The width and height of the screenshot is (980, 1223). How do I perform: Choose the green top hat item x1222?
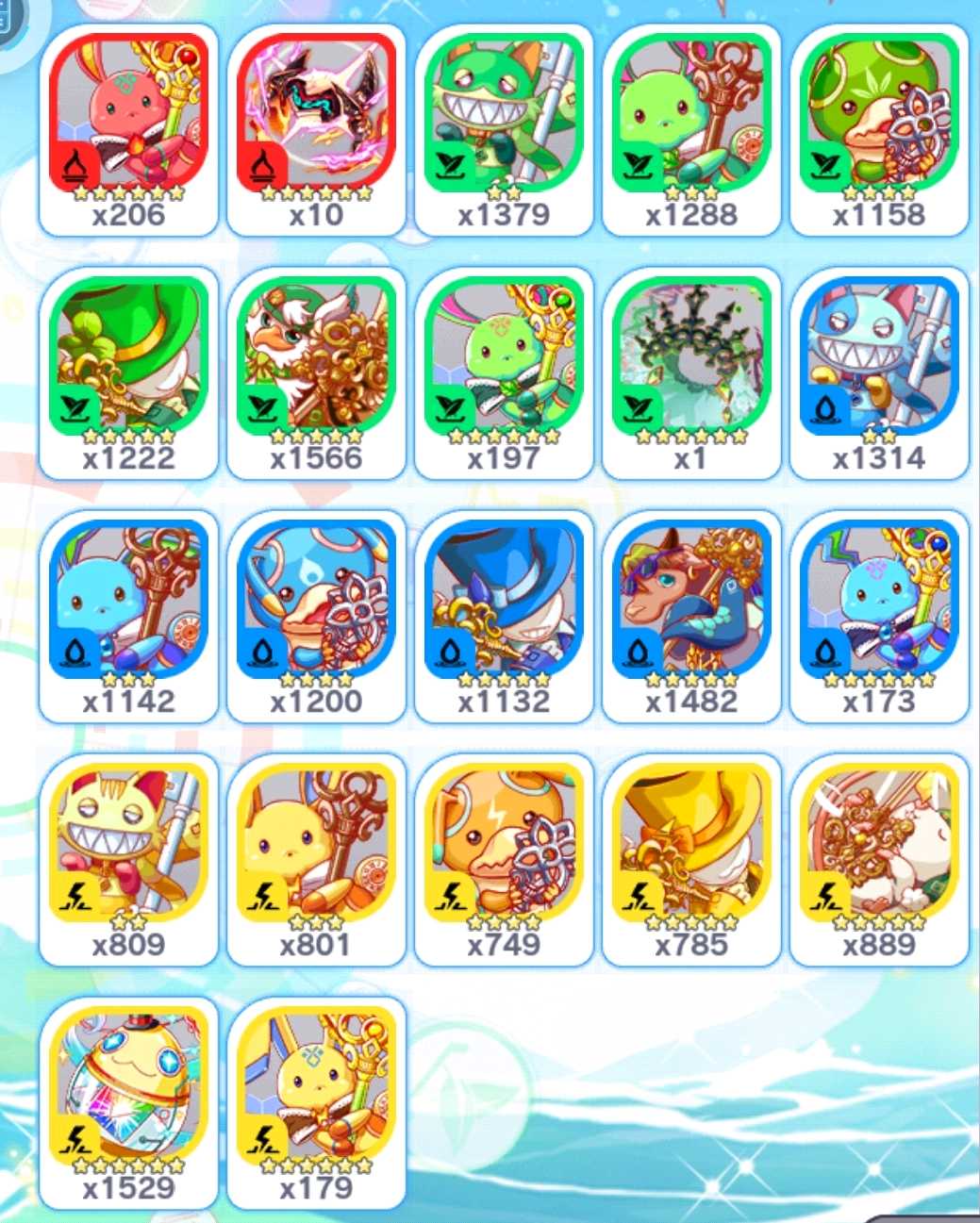point(128,373)
